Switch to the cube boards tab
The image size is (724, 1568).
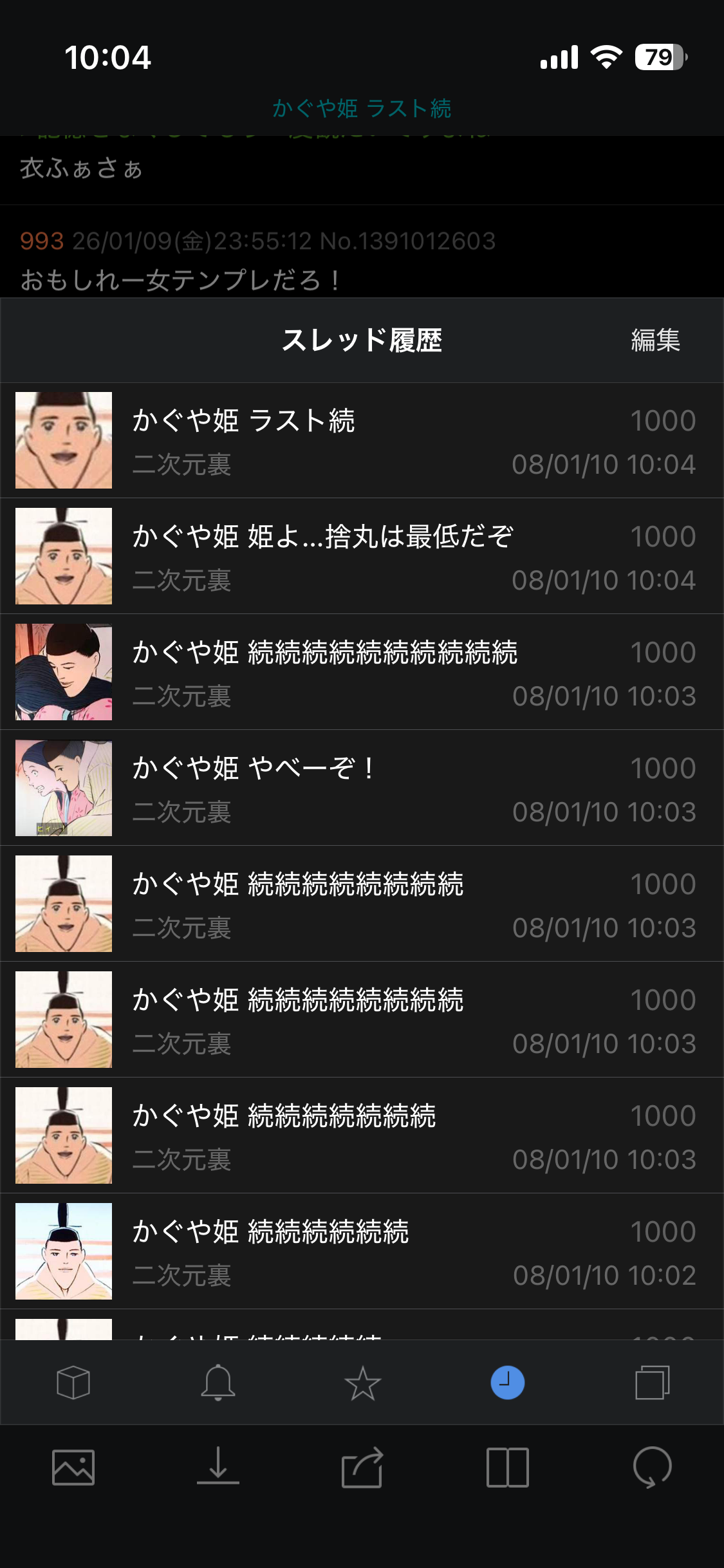pos(73,1383)
